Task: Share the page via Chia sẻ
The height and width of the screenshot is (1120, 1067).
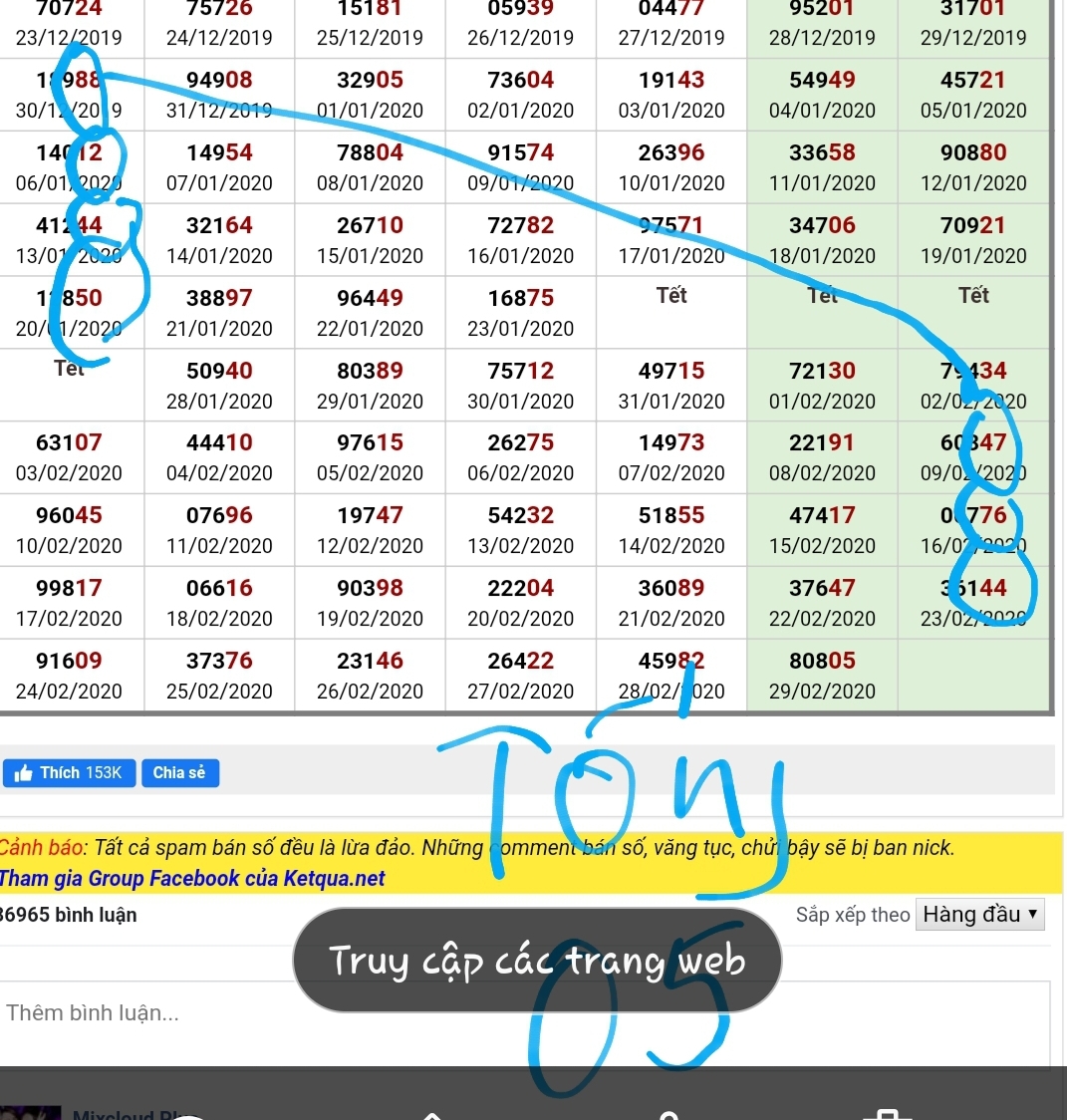Action: click(179, 773)
